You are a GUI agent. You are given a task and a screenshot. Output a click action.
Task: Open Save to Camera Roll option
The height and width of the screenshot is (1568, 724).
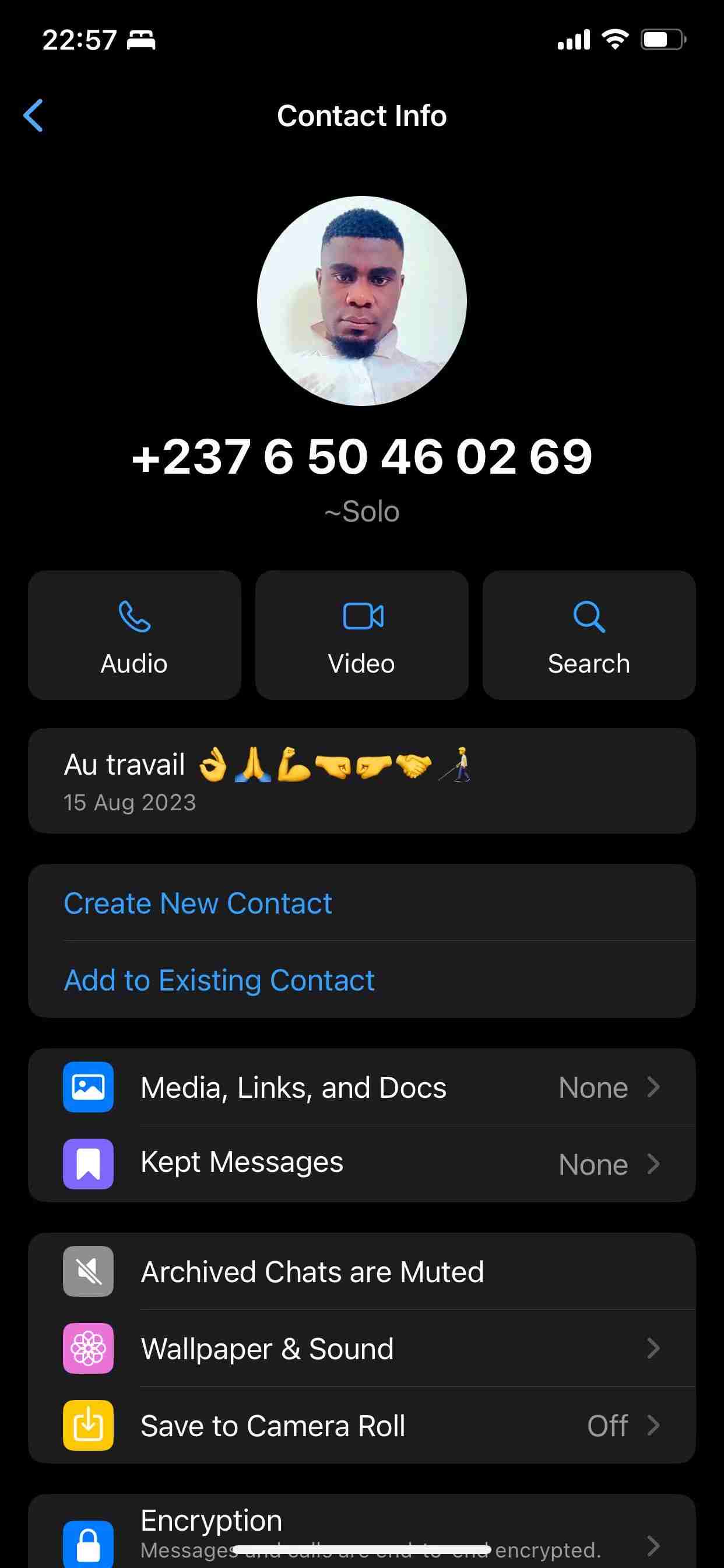point(361,1426)
